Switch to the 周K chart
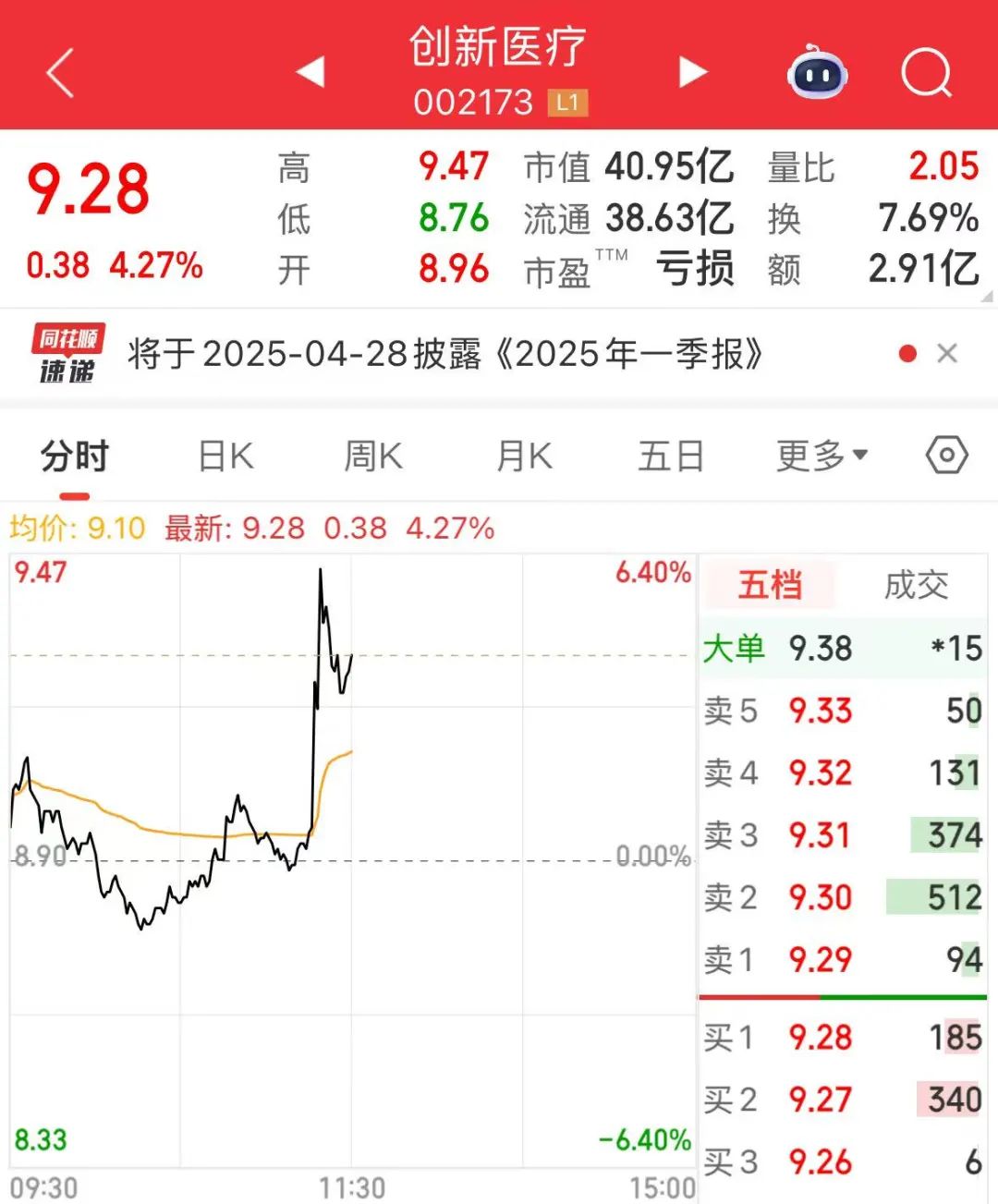Screen dimensions: 998x1204 373,456
